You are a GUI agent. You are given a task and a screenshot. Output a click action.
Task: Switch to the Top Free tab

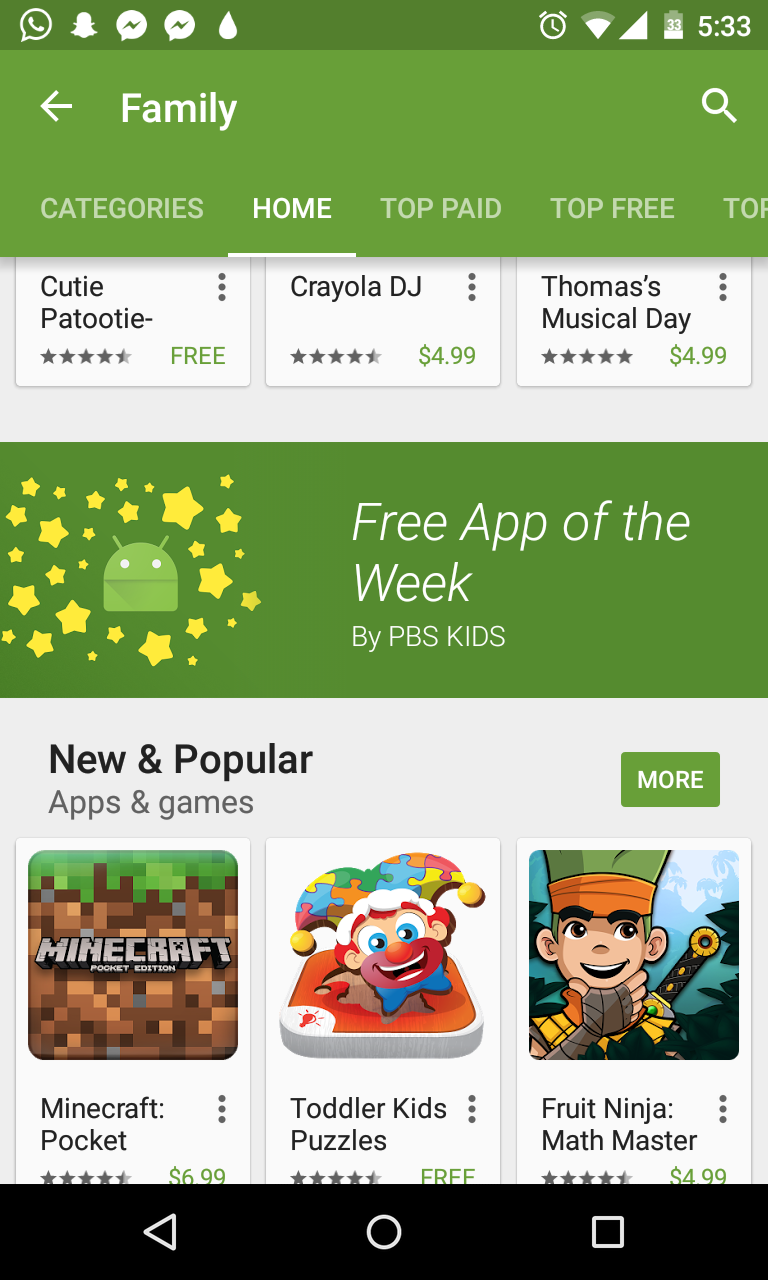point(612,208)
